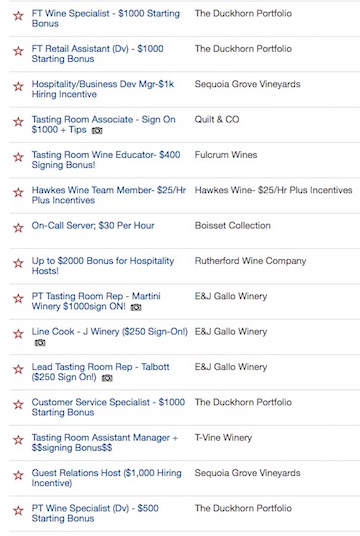Favorite the Tasting Room Wine Educator posting
Image resolution: width=360 pixels, height=536 pixels.
[x=18, y=157]
